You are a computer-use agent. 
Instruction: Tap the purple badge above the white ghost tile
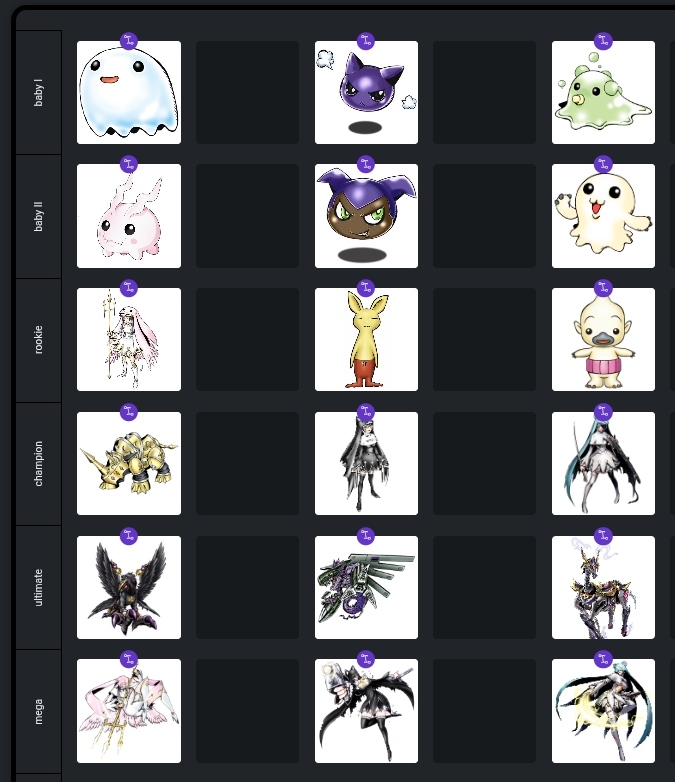click(129, 41)
